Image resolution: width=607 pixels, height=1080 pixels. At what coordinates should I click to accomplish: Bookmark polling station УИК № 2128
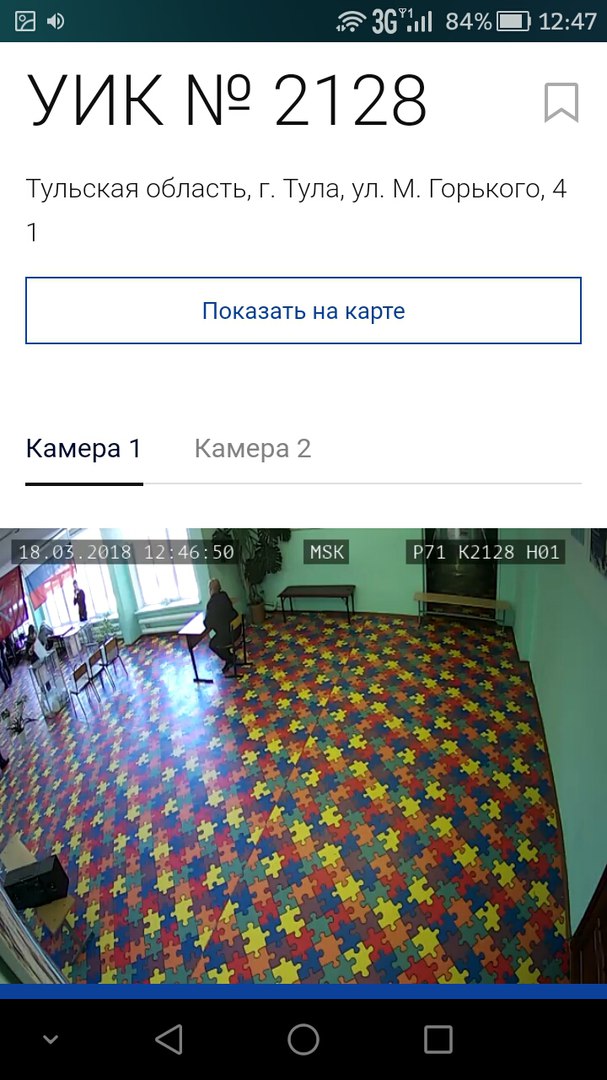pyautogui.click(x=561, y=103)
